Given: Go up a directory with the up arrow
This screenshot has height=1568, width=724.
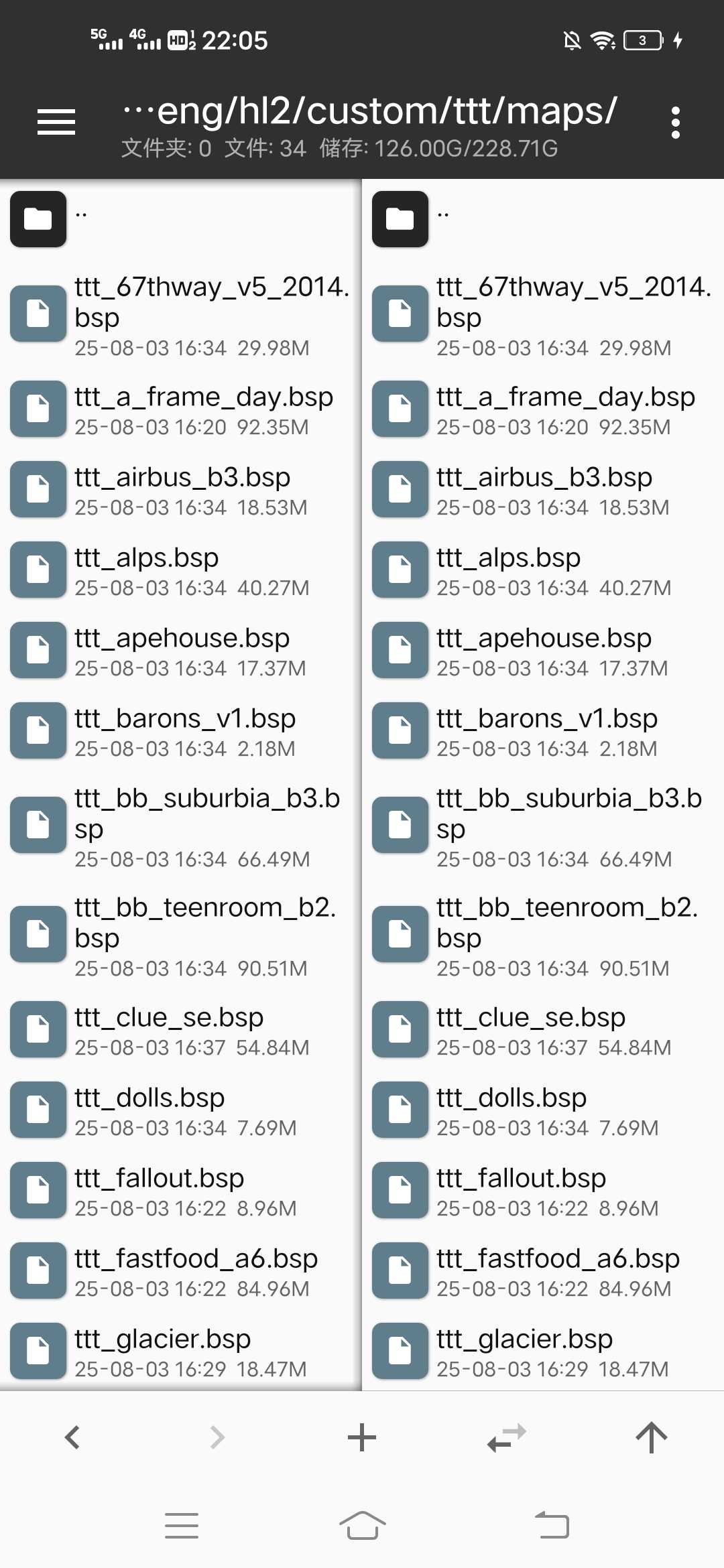Looking at the screenshot, I should tap(651, 1437).
